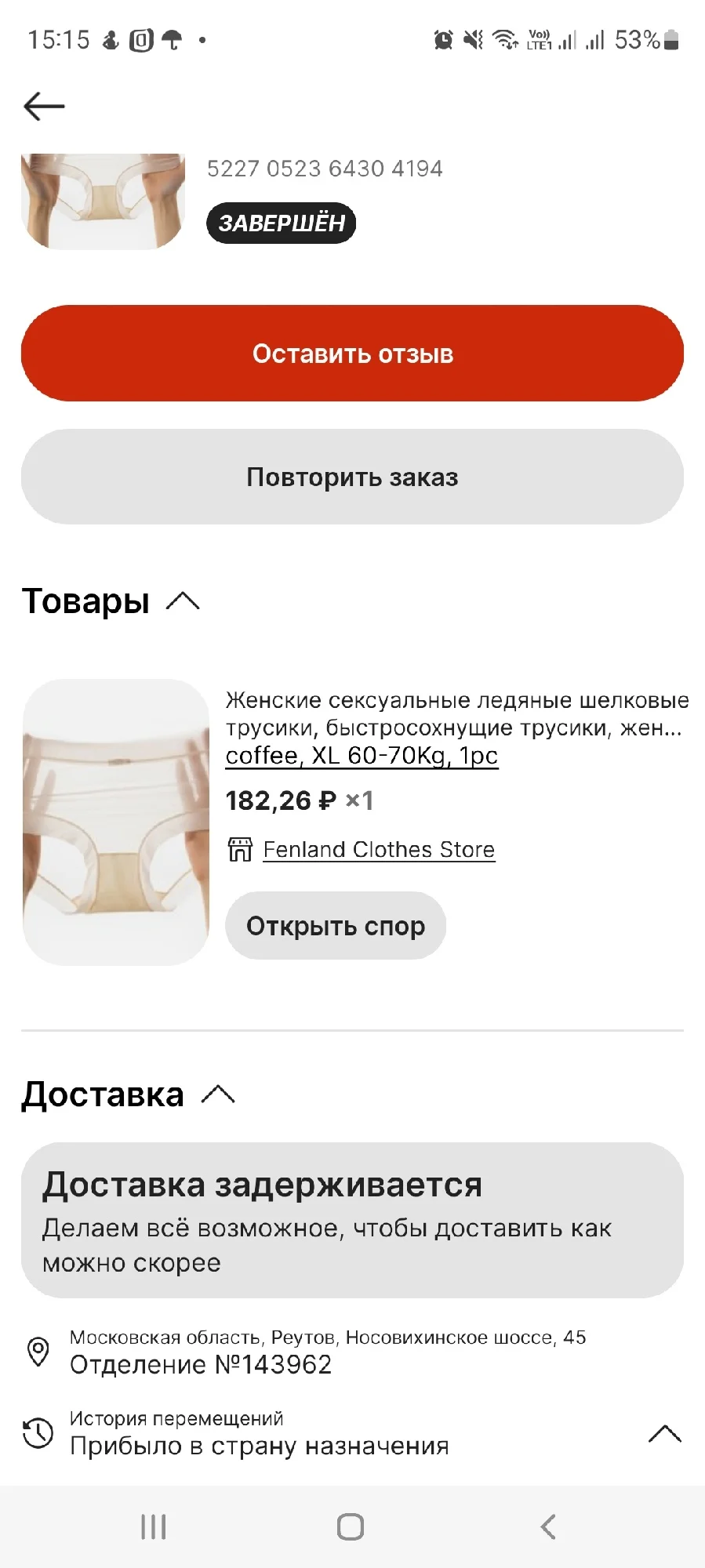Tap the system home button
Viewport: 705px width, 1568px height.
click(351, 1526)
